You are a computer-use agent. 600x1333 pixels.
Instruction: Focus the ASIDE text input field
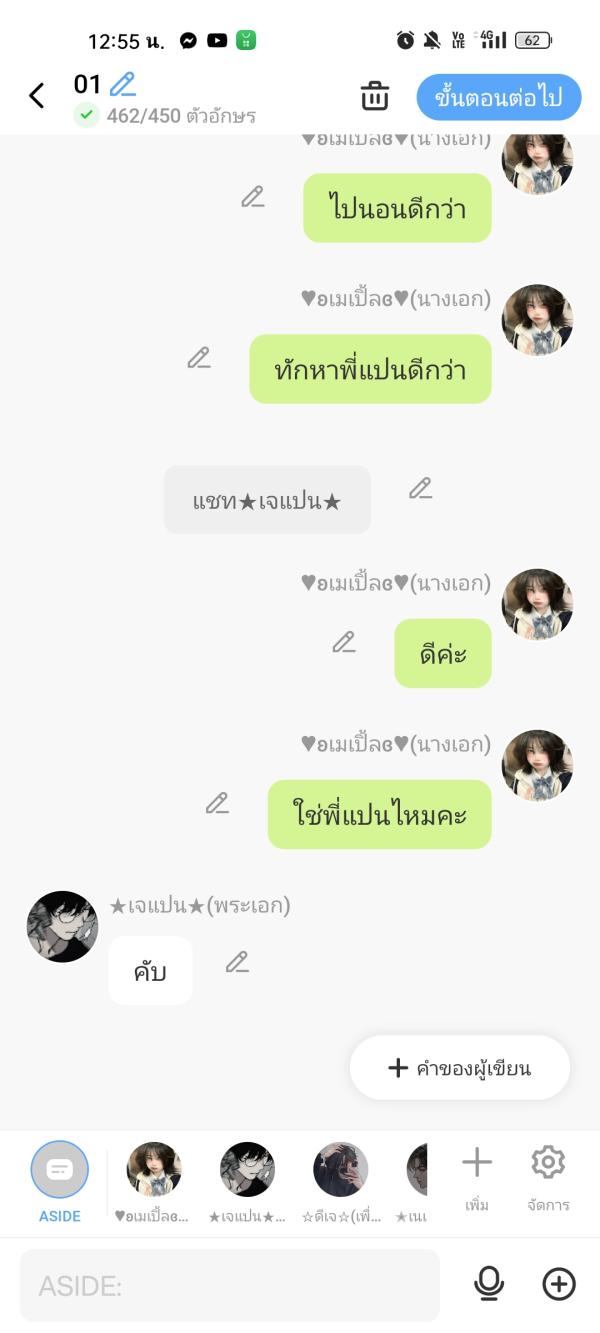tap(230, 1285)
